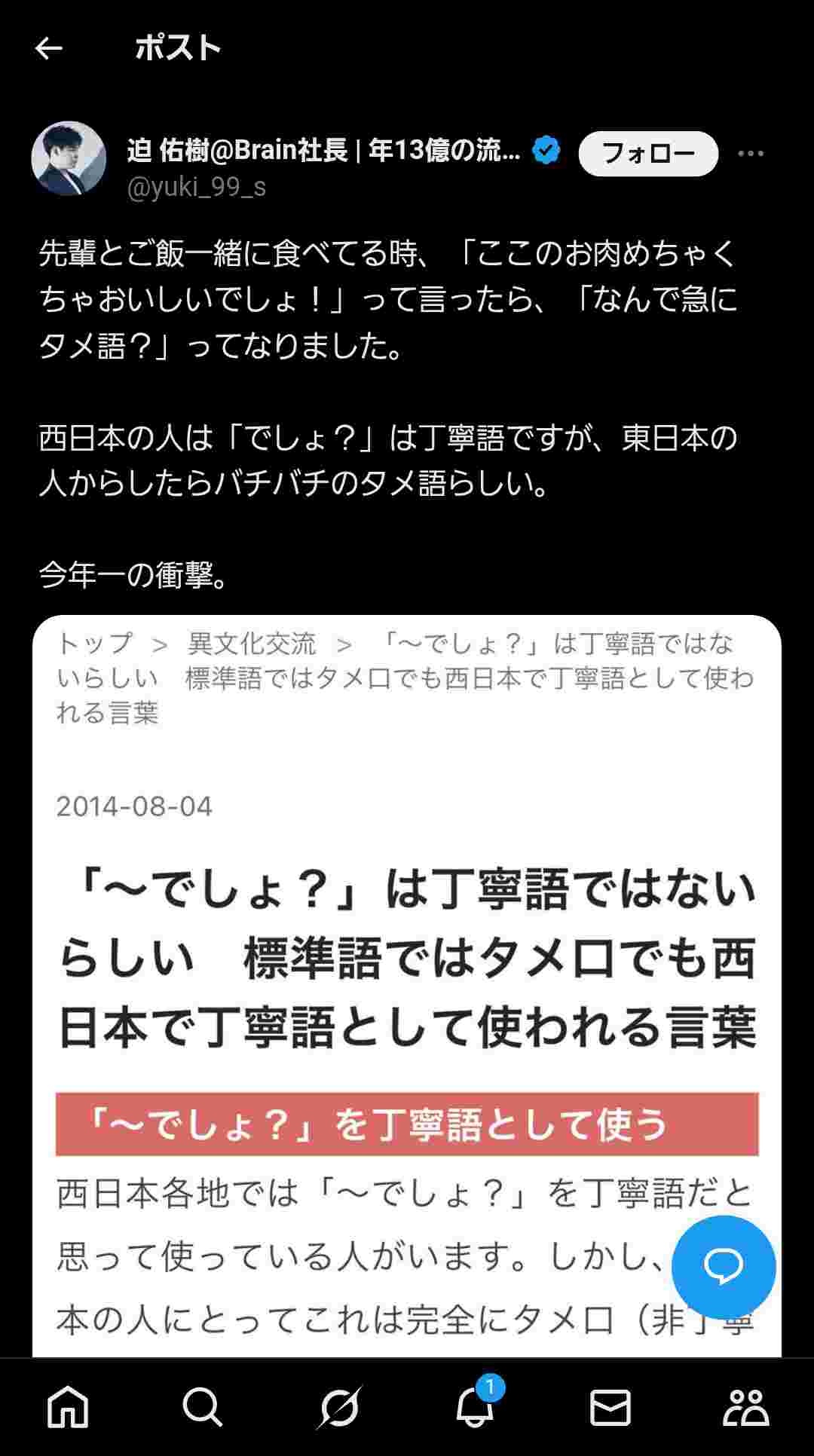This screenshot has height=1456, width=814.
Task: Switch to the Home tab
Action: (x=68, y=1406)
